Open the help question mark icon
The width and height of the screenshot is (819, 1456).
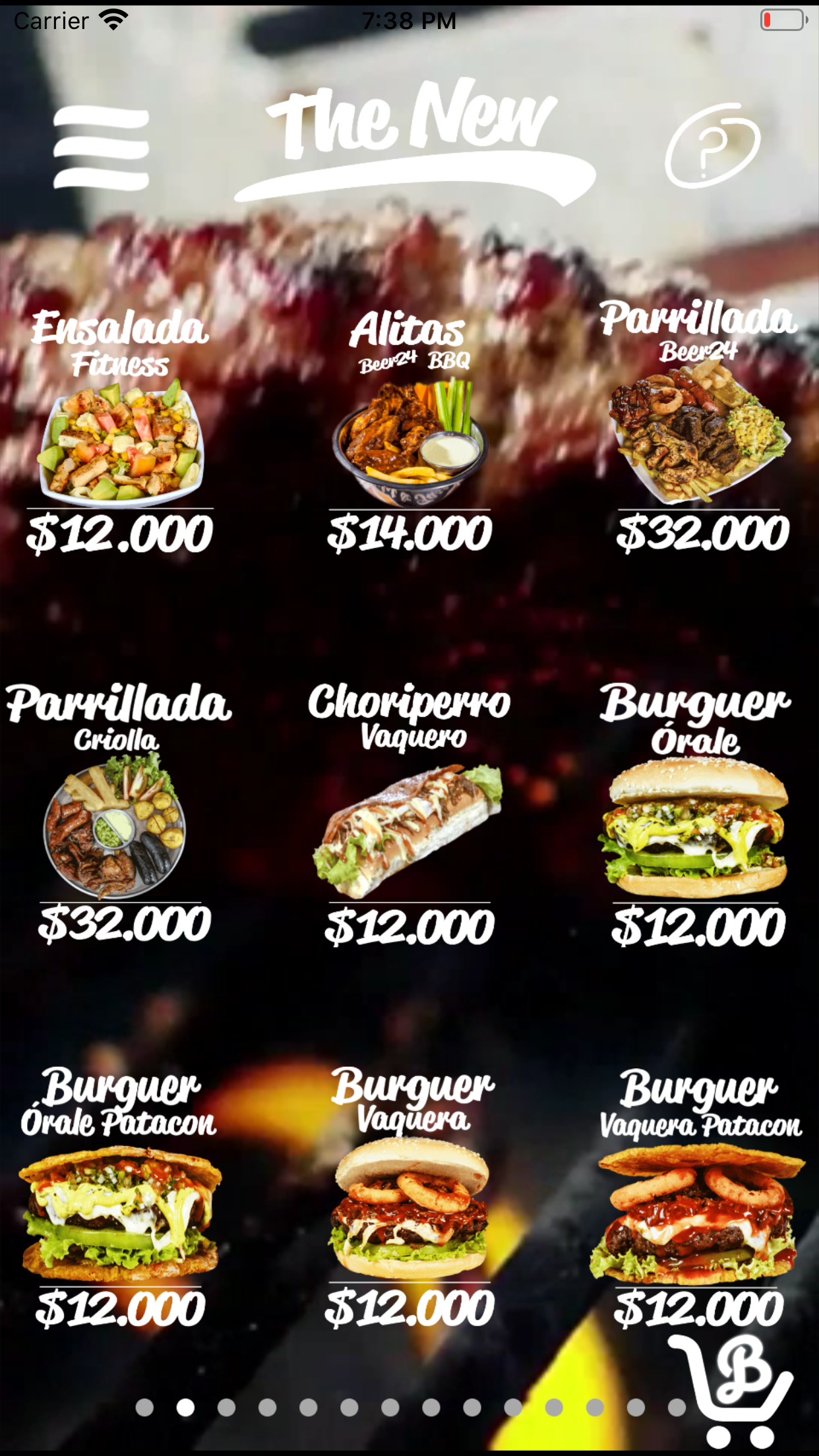712,146
